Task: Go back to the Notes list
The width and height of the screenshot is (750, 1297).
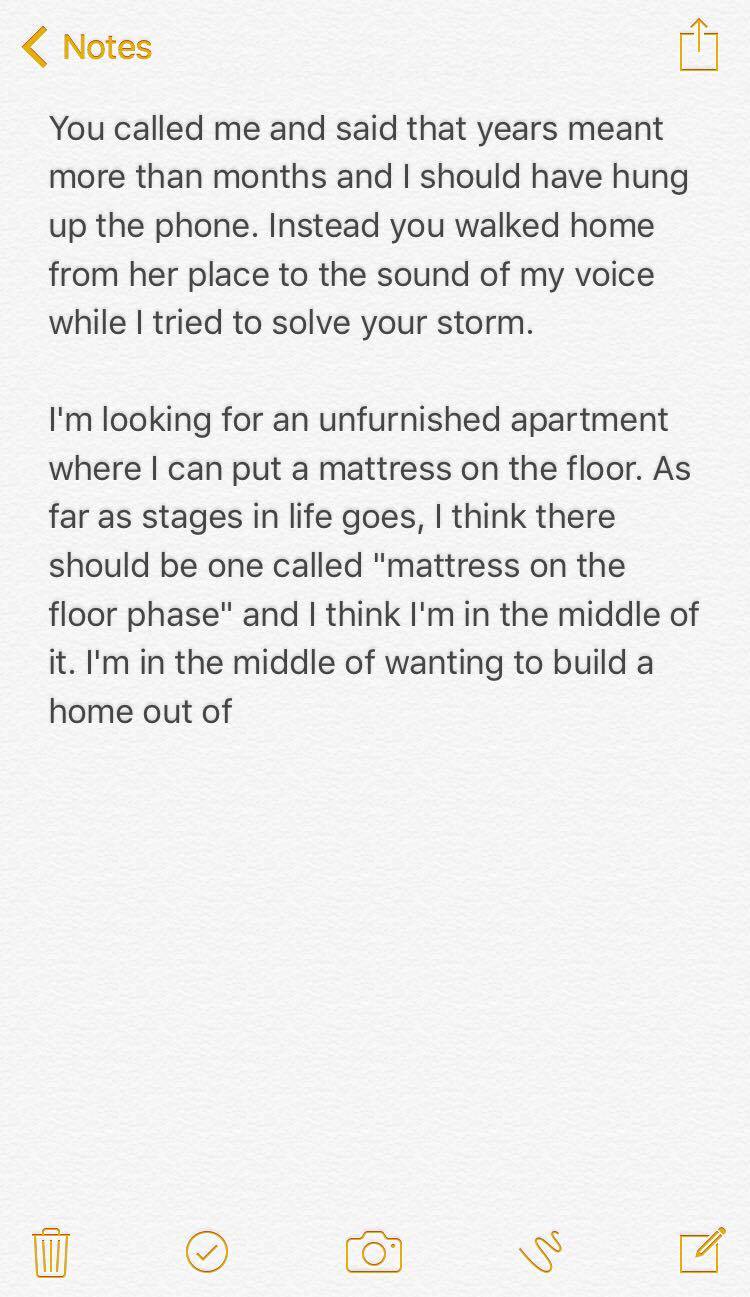Action: pos(88,47)
